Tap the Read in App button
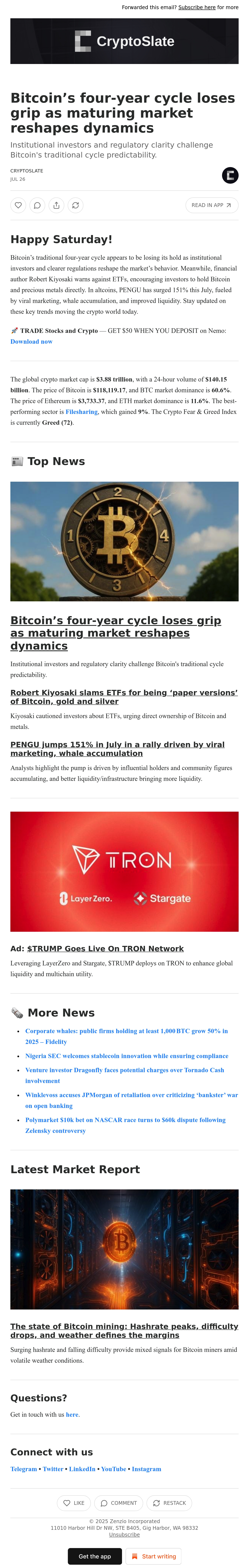249x1568 pixels. (x=211, y=205)
